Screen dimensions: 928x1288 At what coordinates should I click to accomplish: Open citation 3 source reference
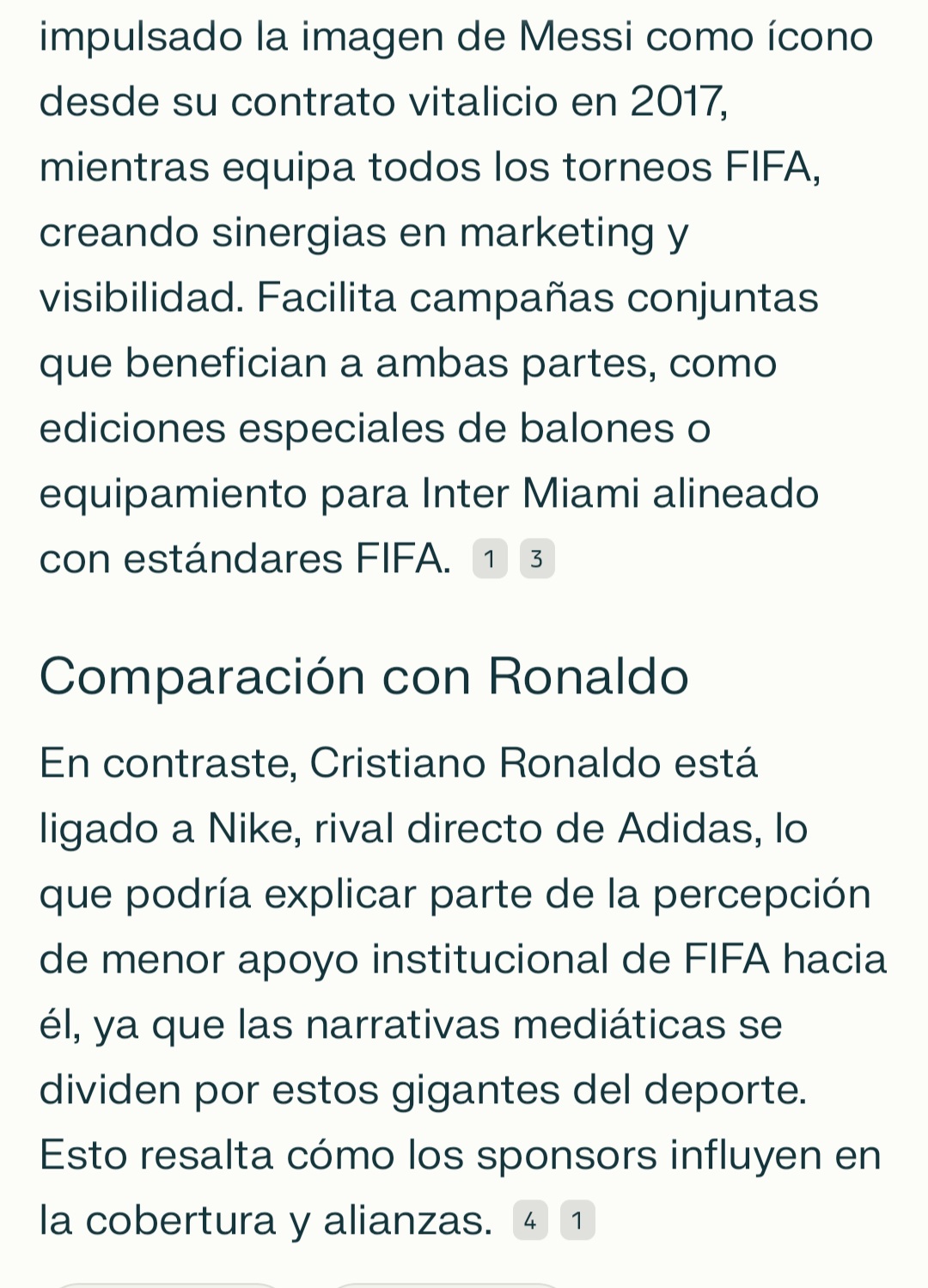click(x=537, y=559)
